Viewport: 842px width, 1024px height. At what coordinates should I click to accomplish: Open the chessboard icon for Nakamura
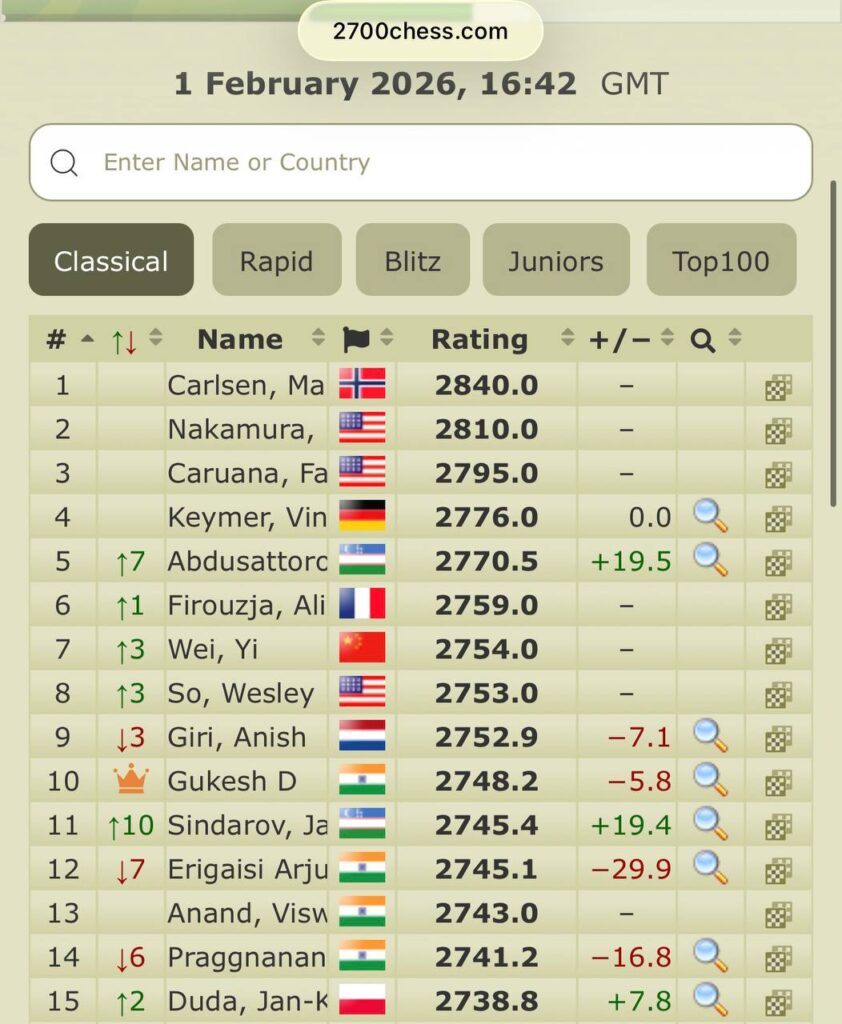point(778,430)
